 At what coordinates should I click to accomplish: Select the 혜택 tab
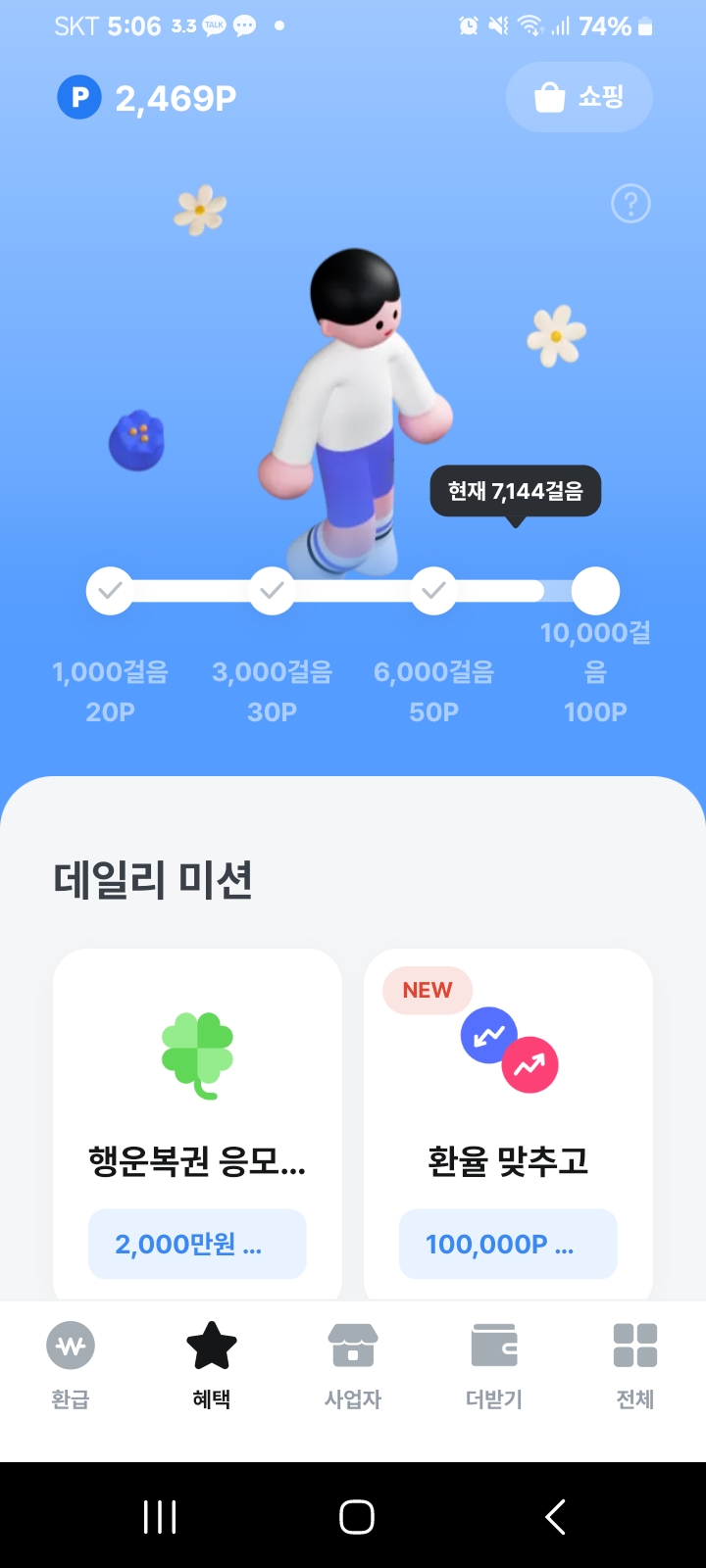pos(212,1364)
